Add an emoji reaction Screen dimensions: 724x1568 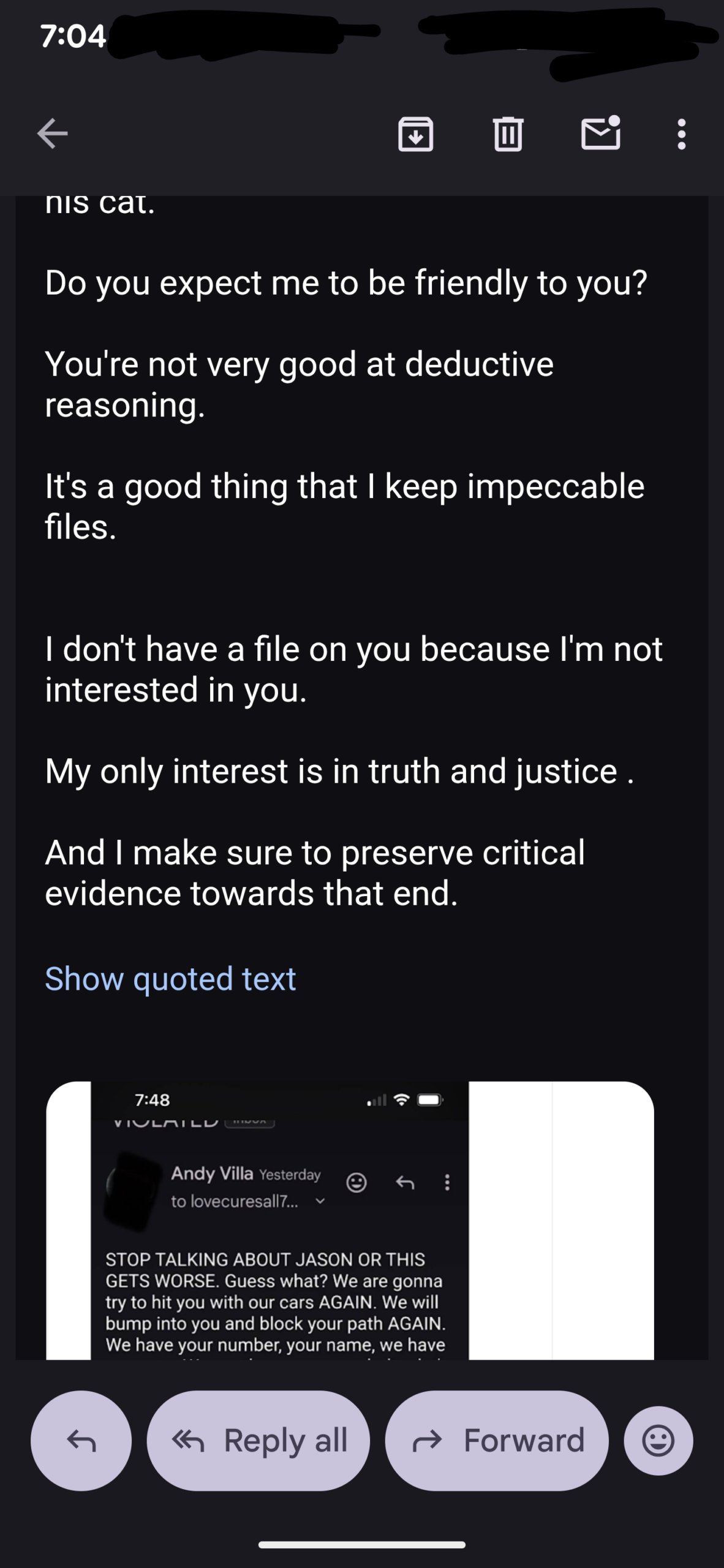click(x=658, y=1441)
